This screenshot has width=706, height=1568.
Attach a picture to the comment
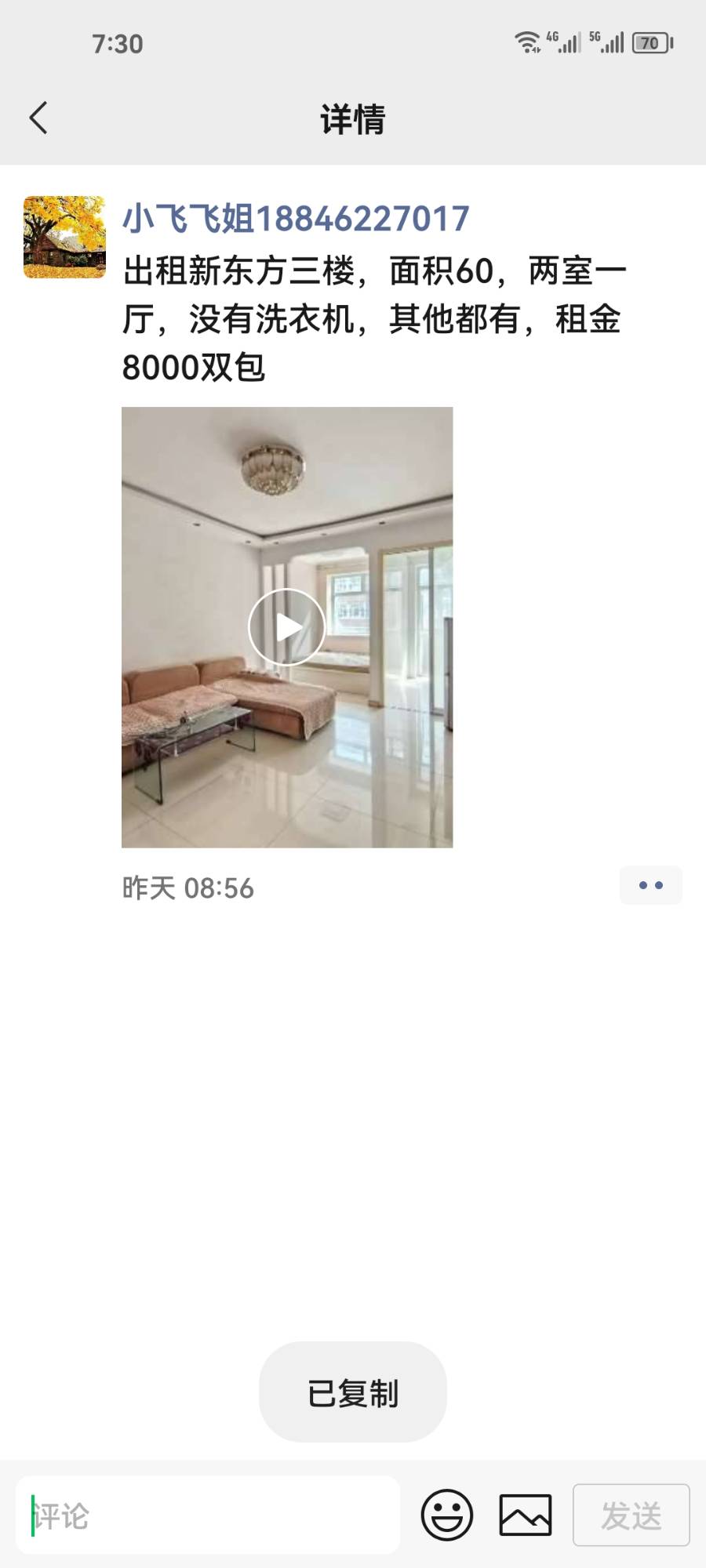[x=526, y=1515]
